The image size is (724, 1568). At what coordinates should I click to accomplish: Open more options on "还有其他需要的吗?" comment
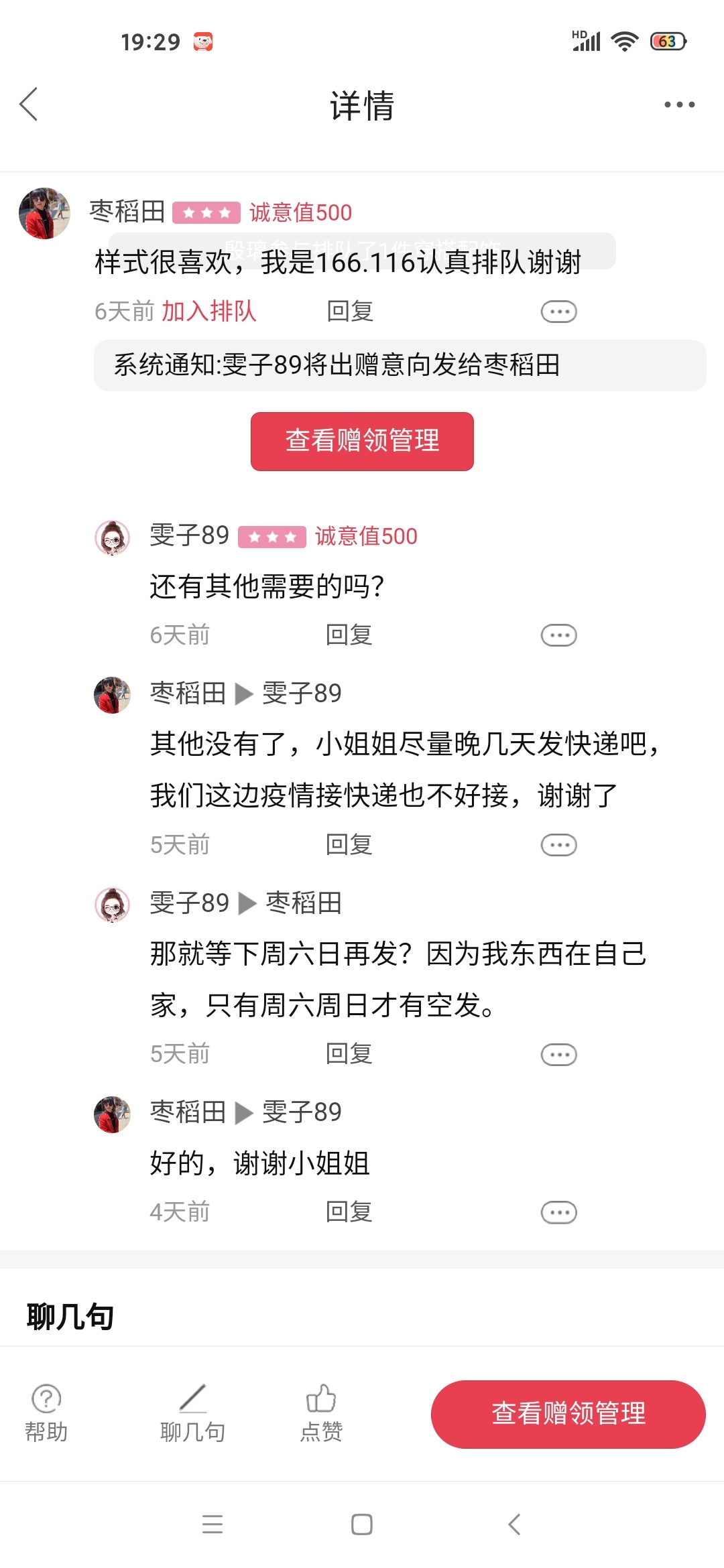[x=558, y=635]
